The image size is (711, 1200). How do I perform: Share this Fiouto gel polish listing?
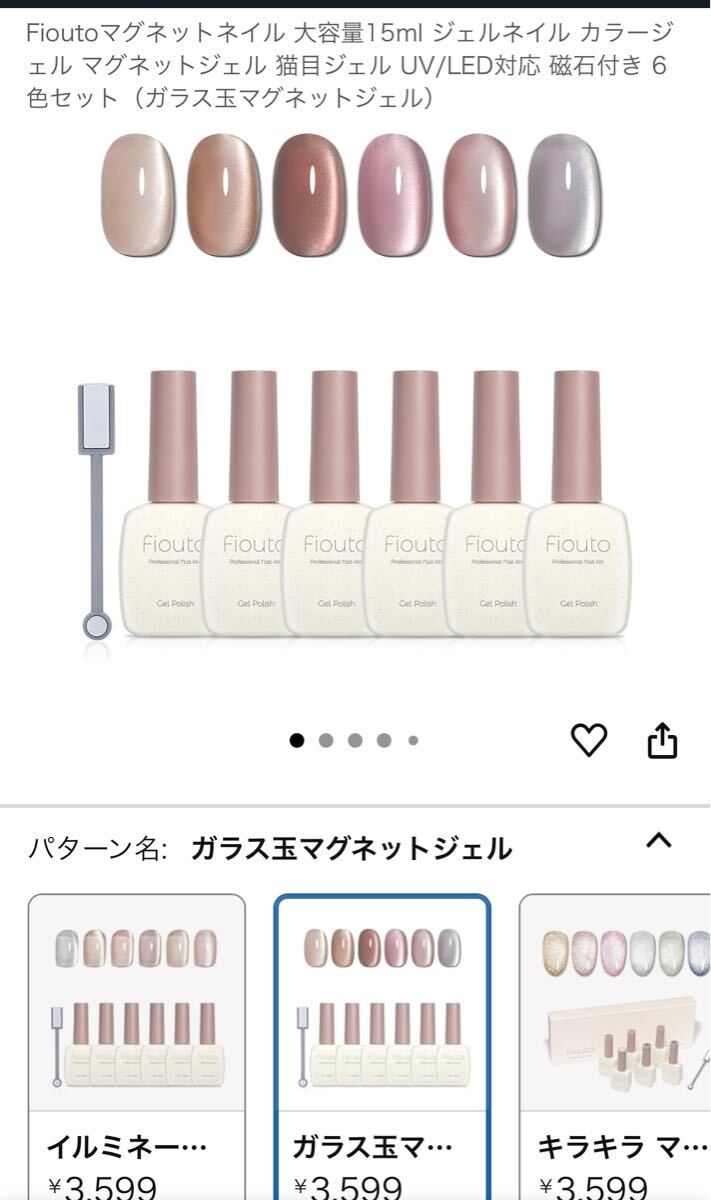(662, 741)
